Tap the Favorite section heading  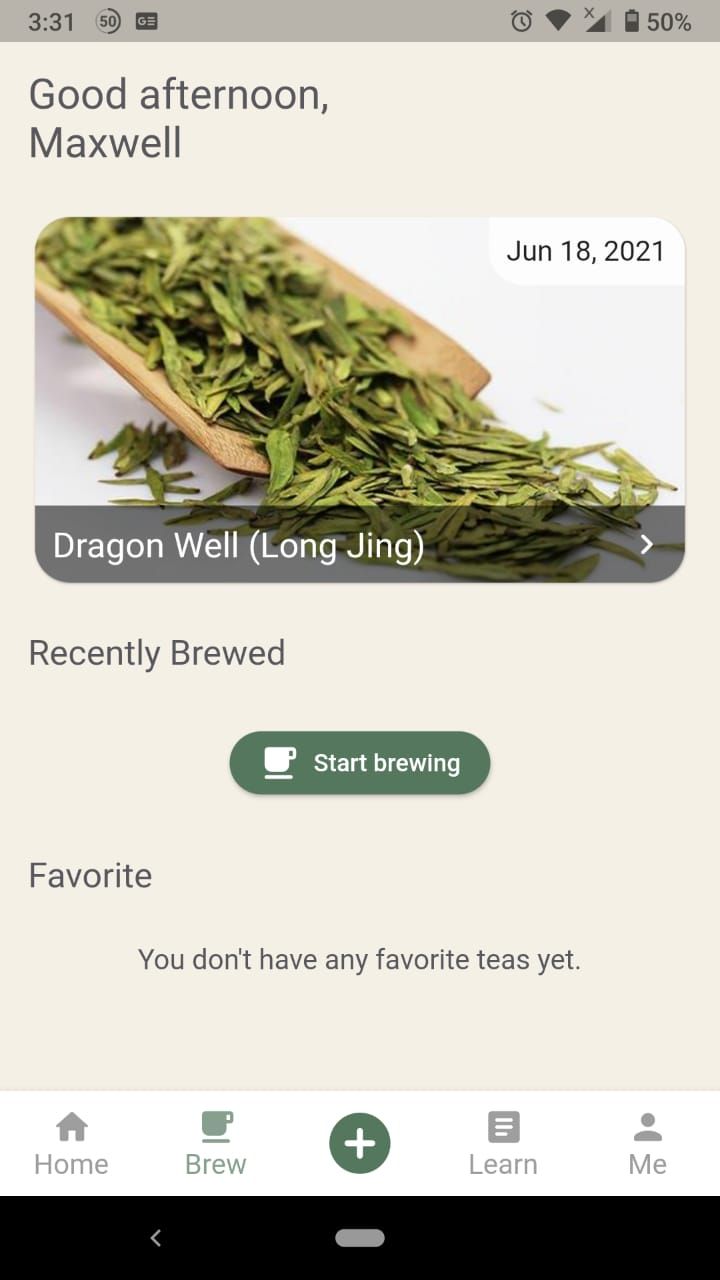(90, 875)
